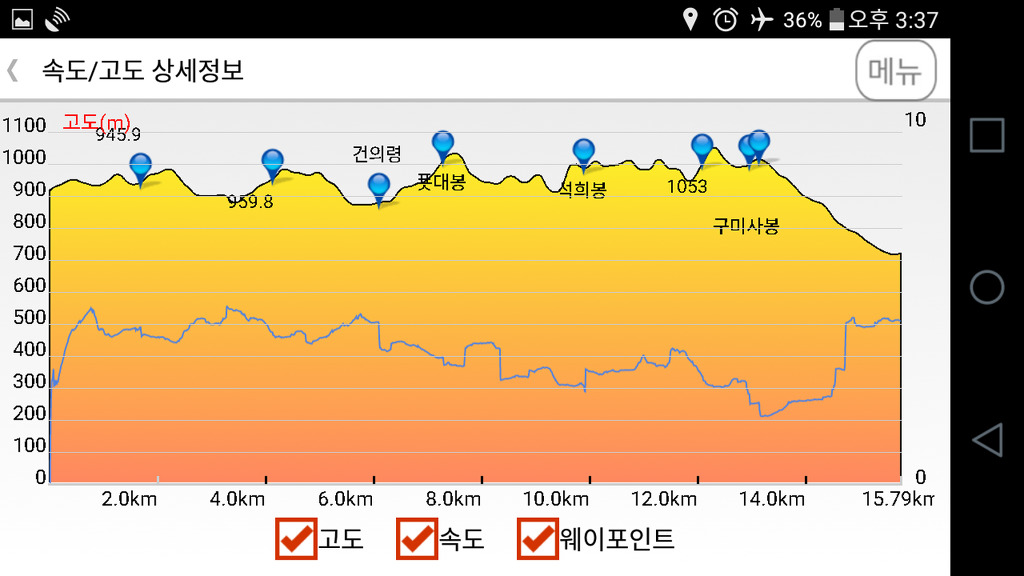Uncheck the 고도 checkbox
1024x576 pixels.
tap(296, 539)
